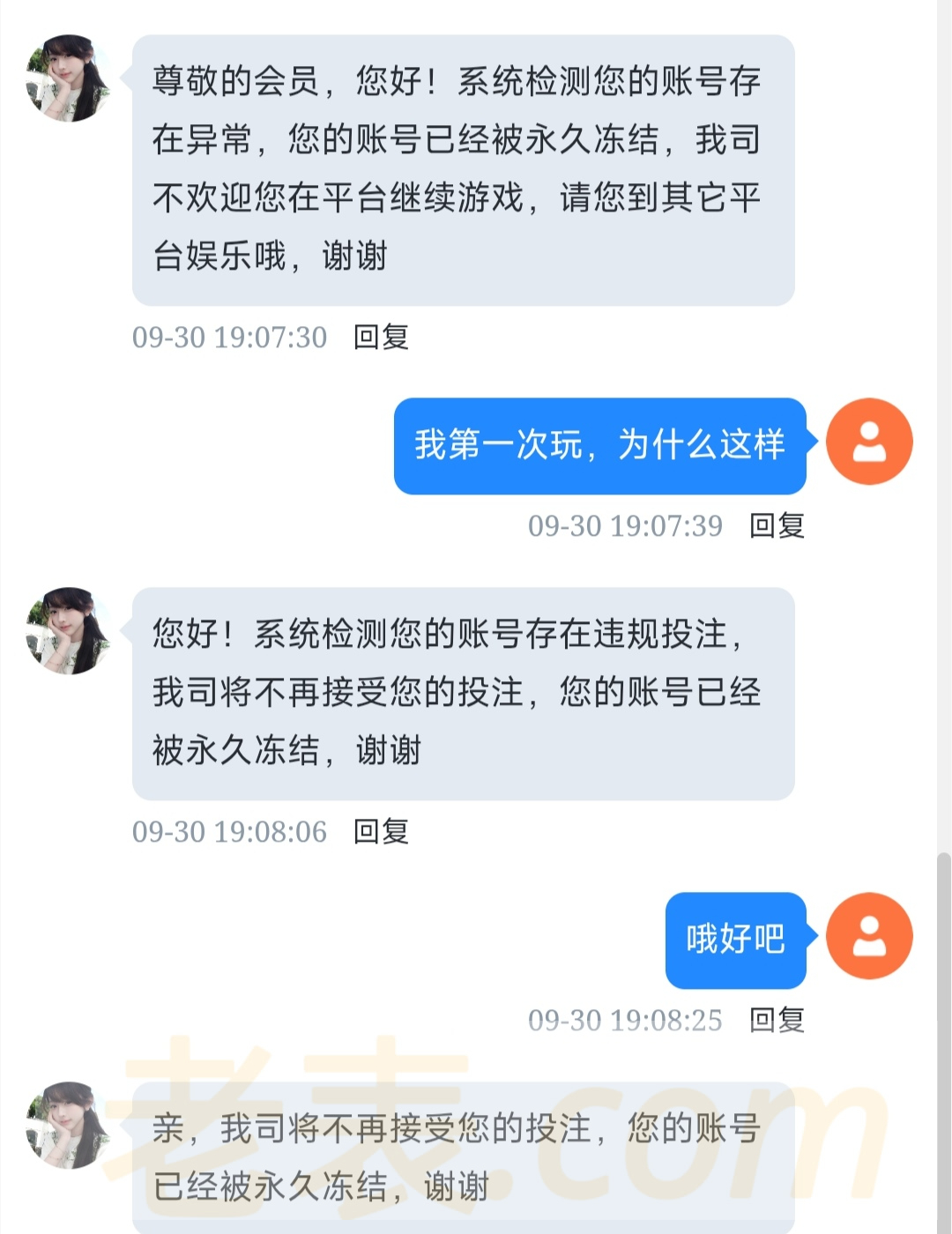Open agent avatar beside the 尊敬的会员 message
The width and height of the screenshot is (952, 1234).
click(x=68, y=78)
